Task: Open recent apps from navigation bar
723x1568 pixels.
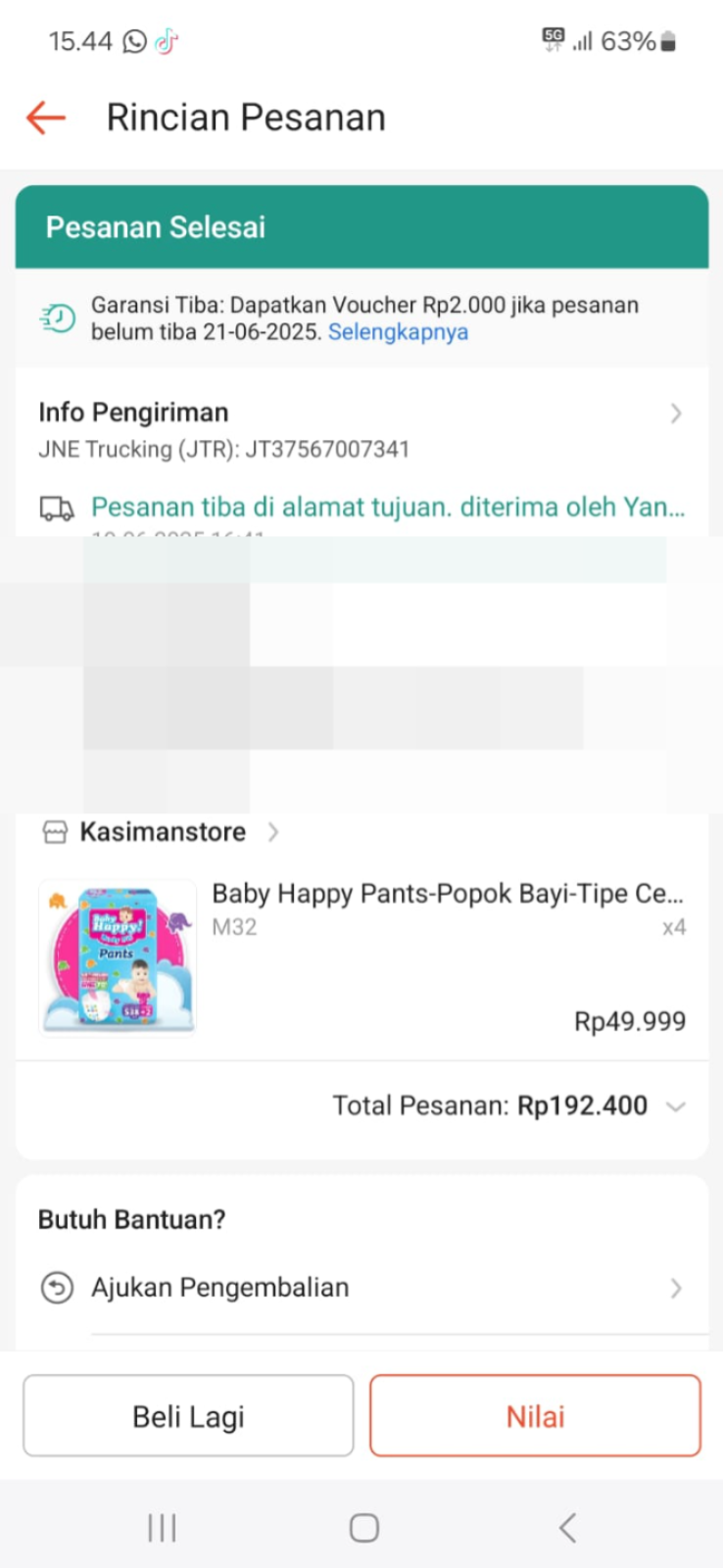Action: (162, 1528)
